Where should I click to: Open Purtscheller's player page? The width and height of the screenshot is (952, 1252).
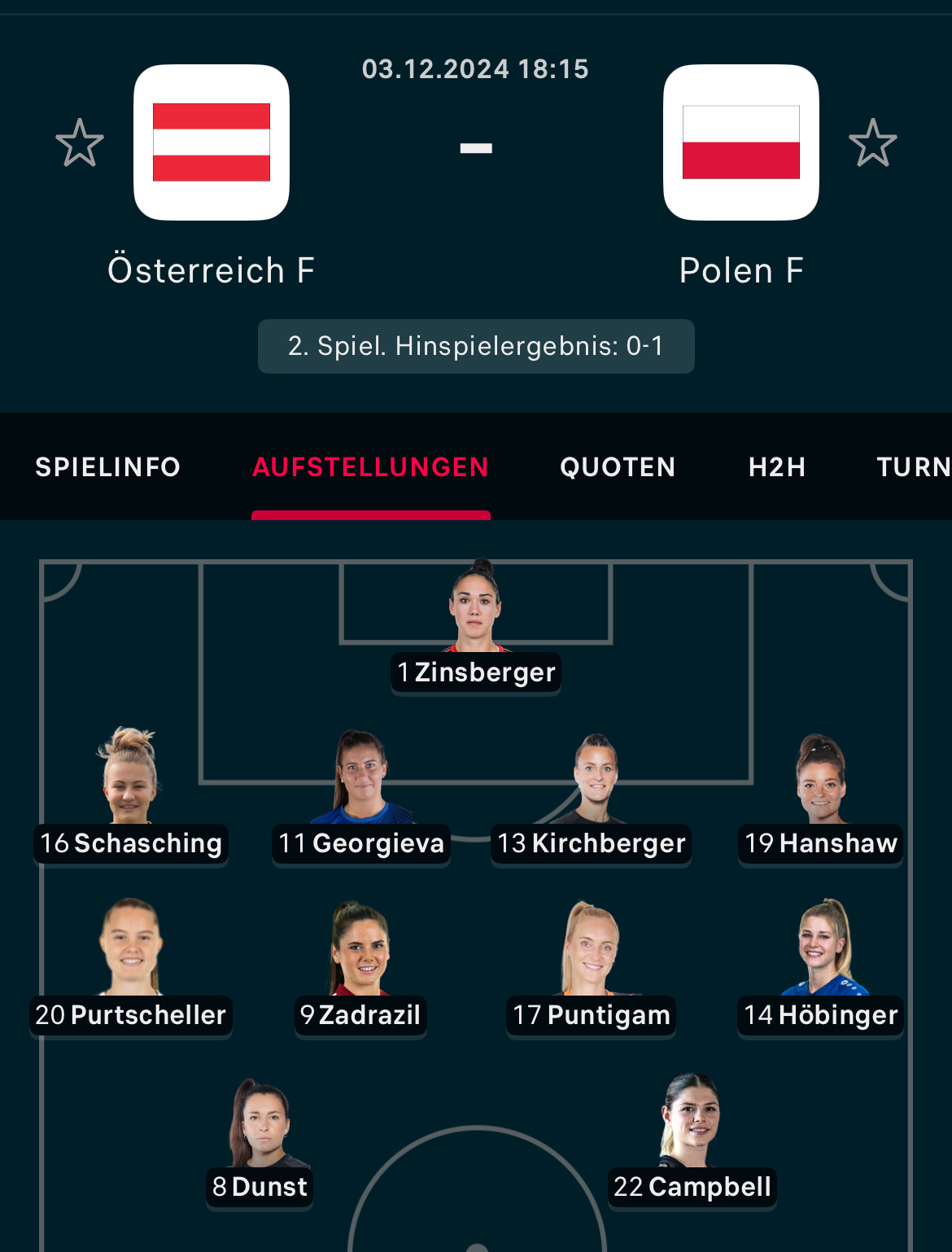tap(130, 969)
